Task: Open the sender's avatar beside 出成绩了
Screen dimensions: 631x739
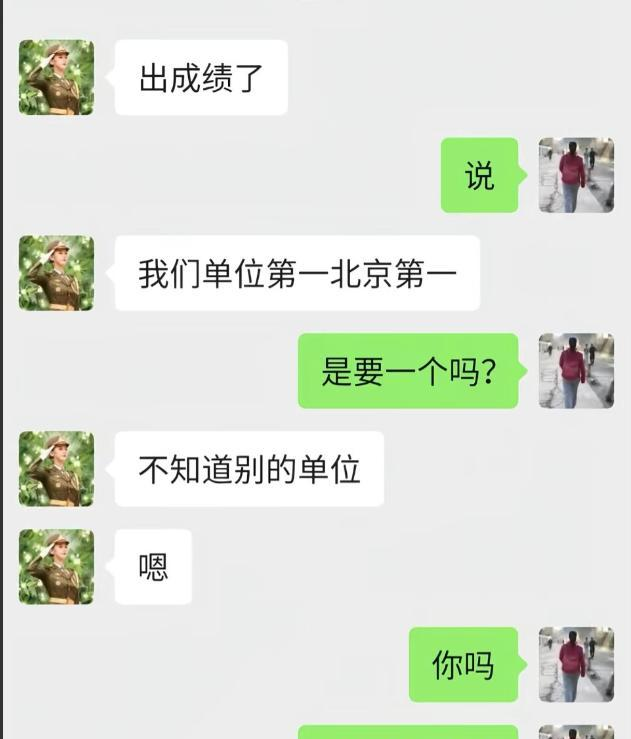Action: [56, 77]
